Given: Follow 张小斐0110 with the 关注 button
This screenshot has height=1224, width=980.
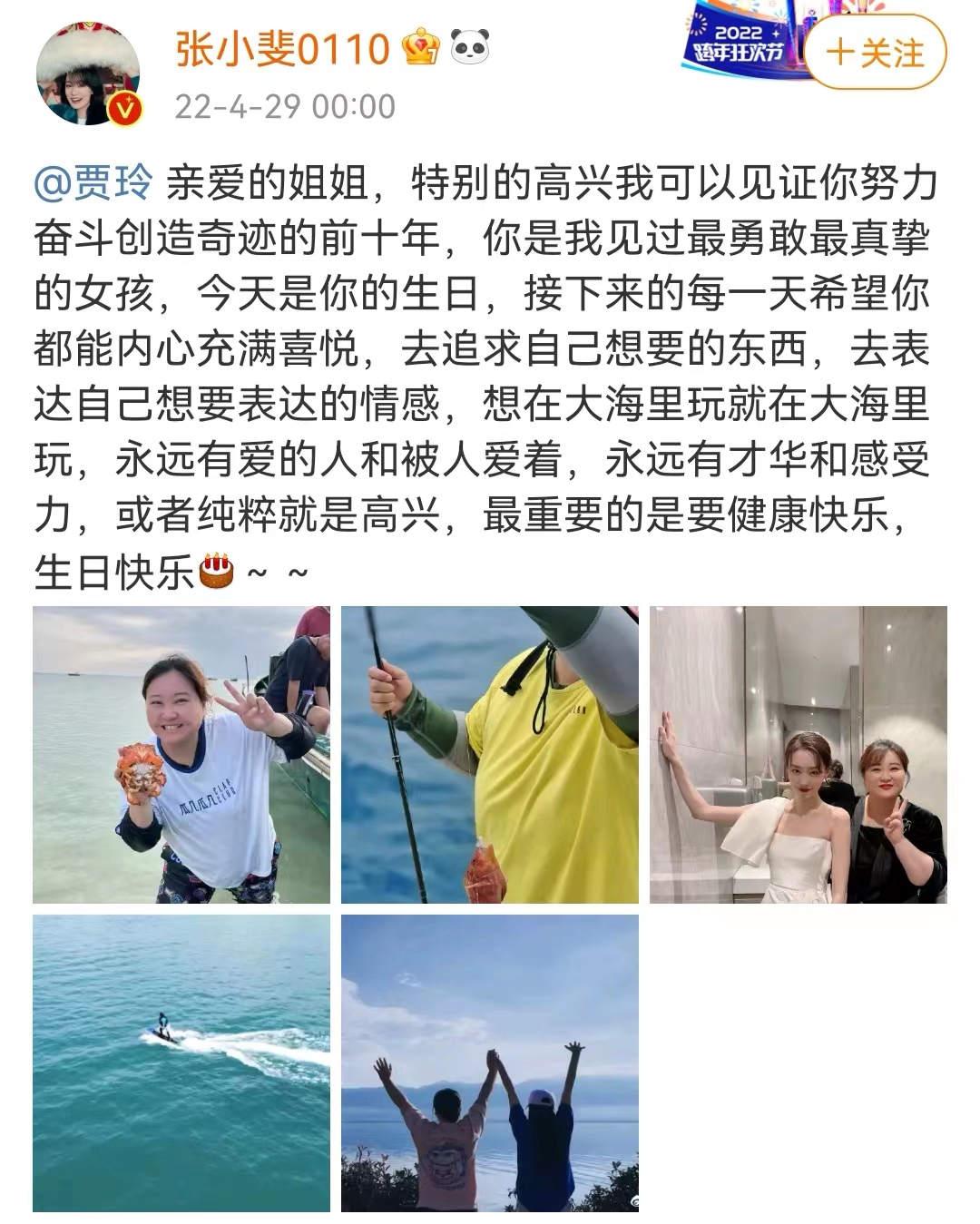Looking at the screenshot, I should pyautogui.click(x=875, y=52).
